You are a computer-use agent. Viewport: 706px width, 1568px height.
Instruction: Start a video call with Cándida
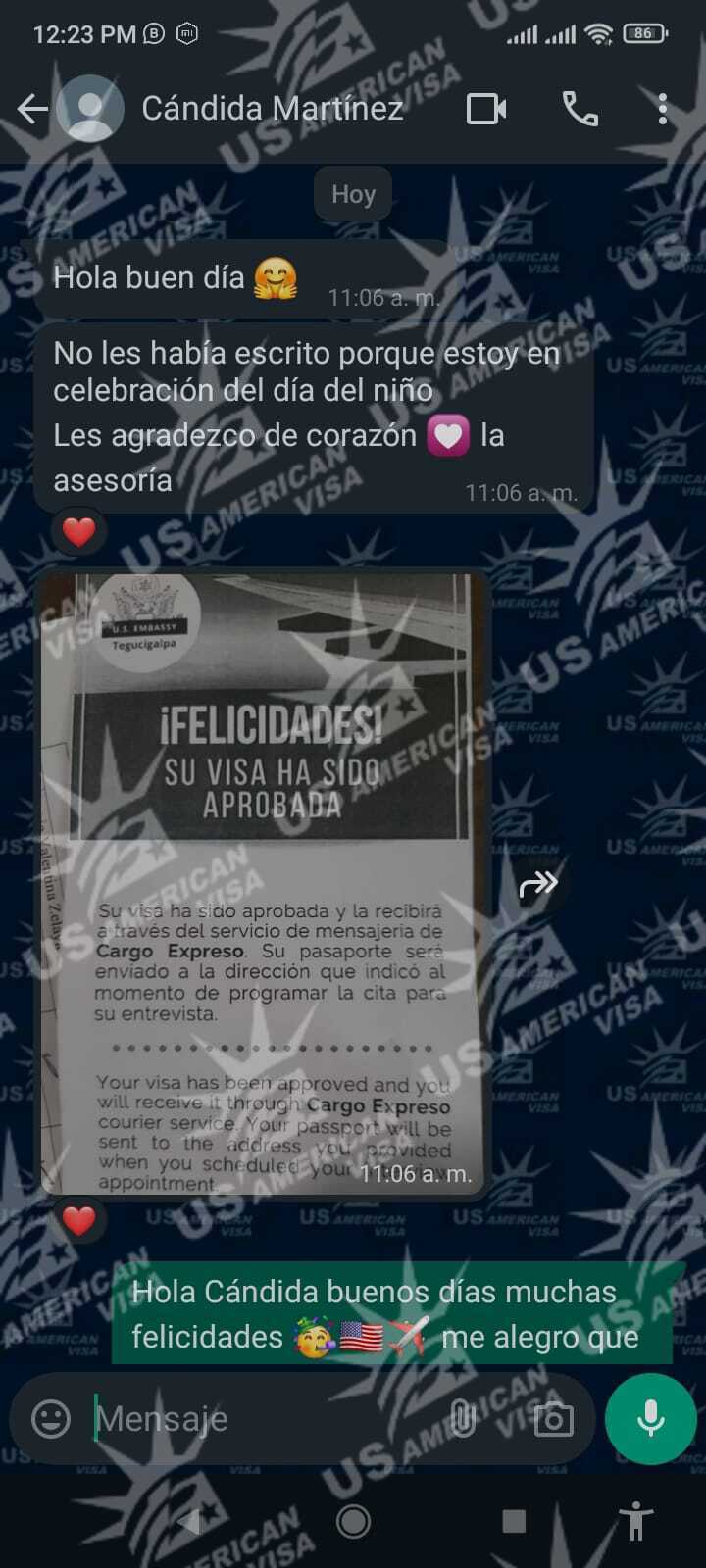[x=486, y=109]
